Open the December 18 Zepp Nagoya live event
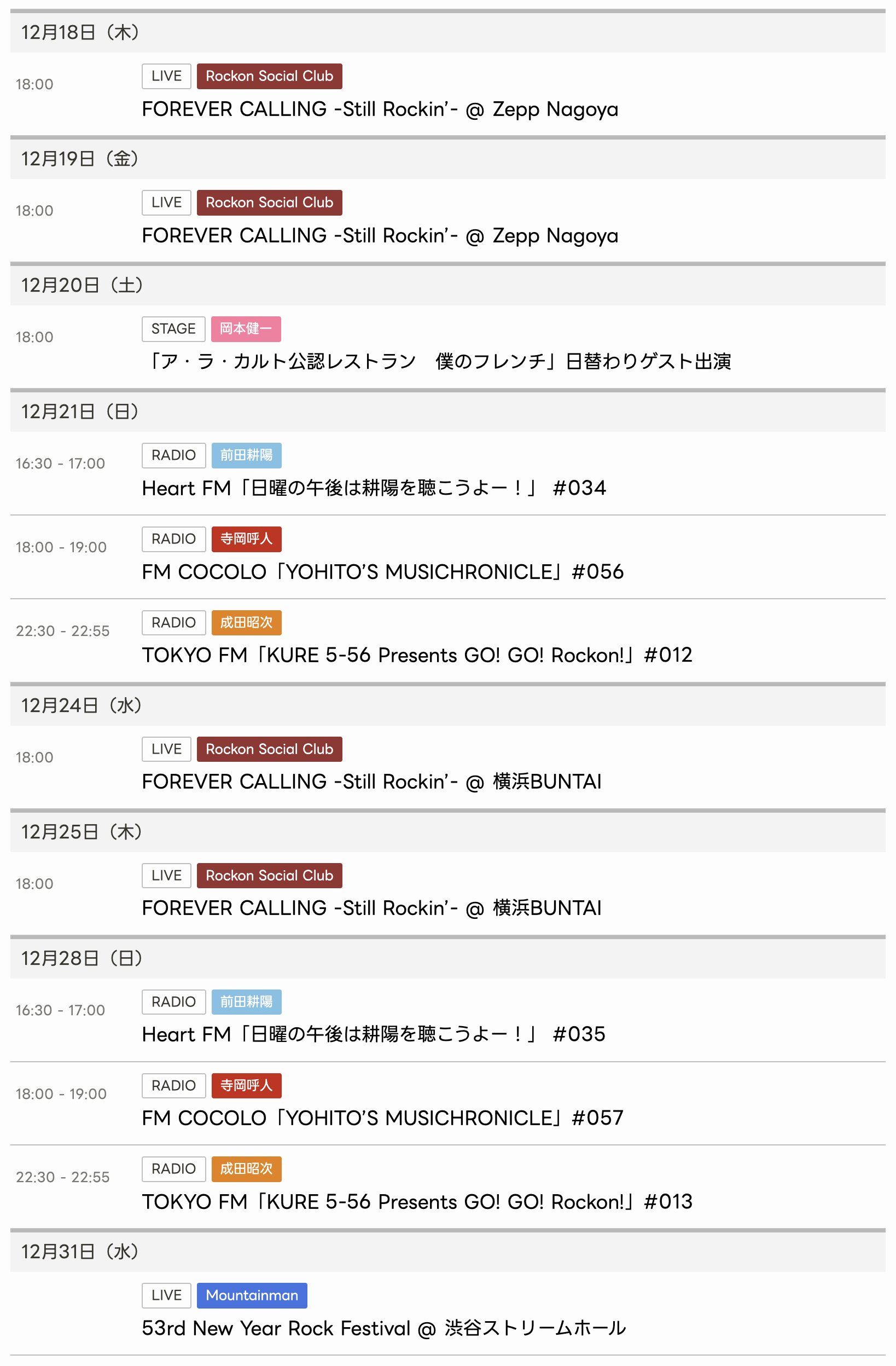This screenshot has width=896, height=1366. pyautogui.click(x=380, y=109)
